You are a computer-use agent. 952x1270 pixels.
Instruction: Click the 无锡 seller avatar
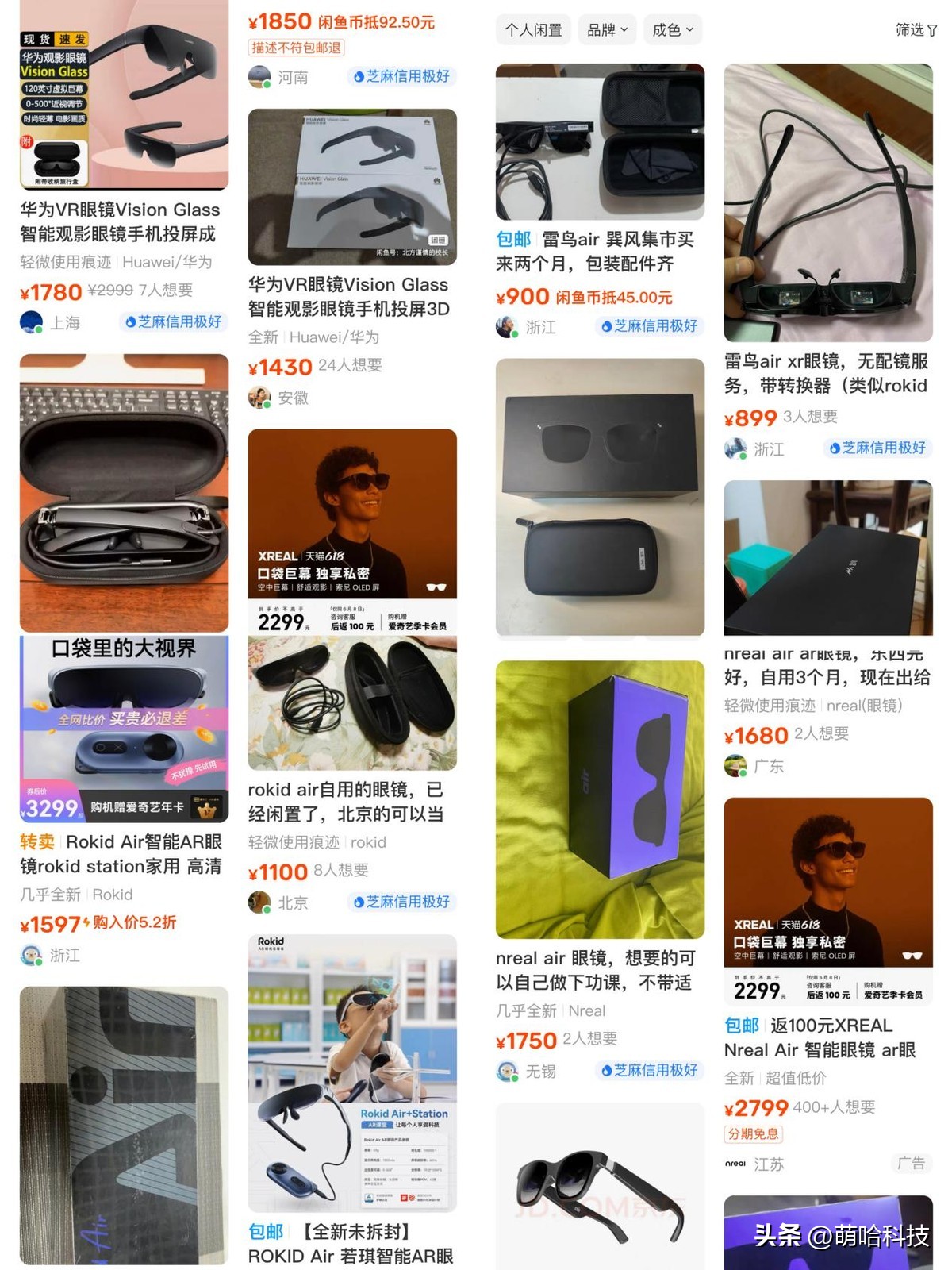(x=505, y=1070)
